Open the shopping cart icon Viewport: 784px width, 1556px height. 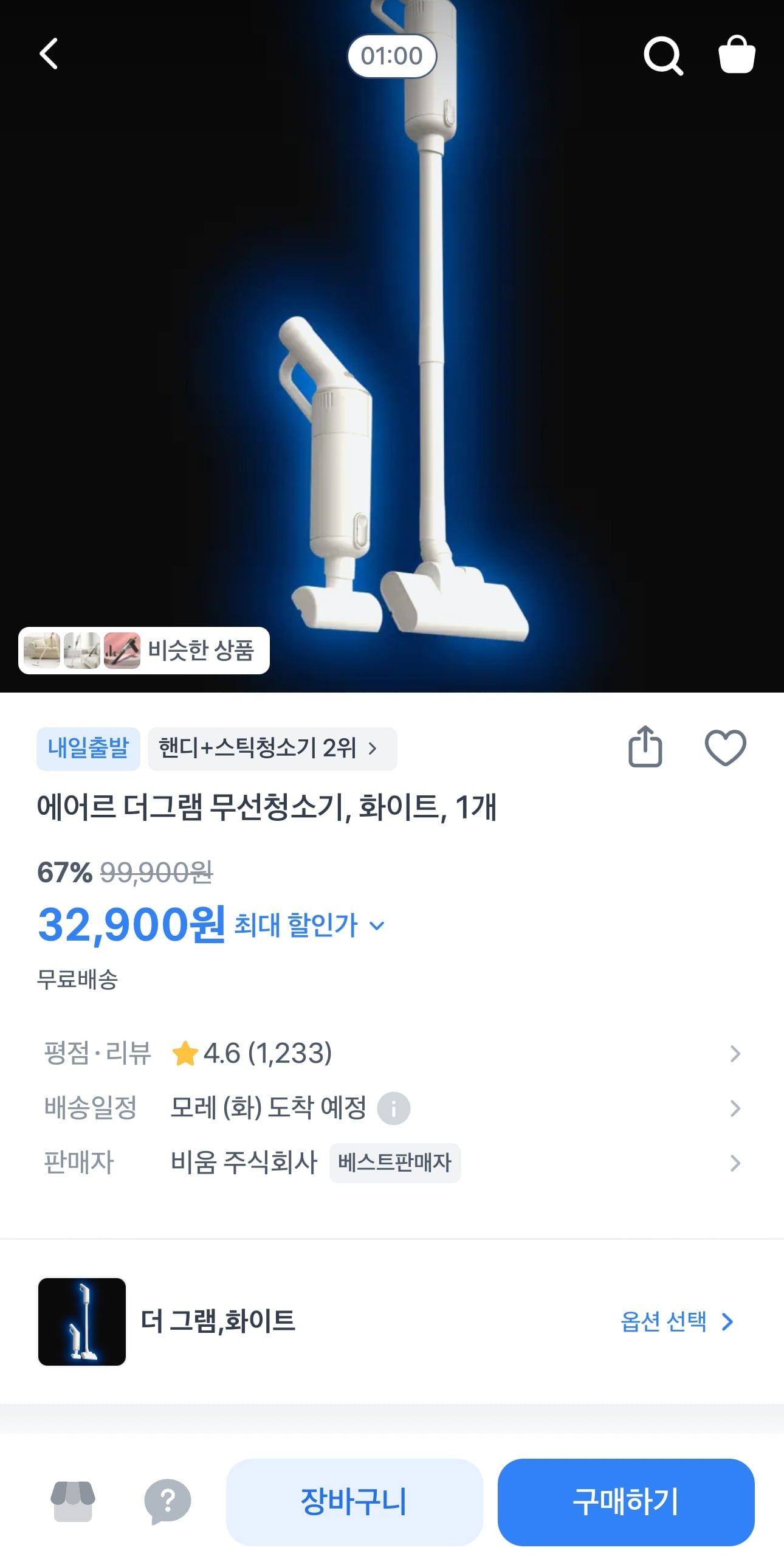[x=737, y=55]
